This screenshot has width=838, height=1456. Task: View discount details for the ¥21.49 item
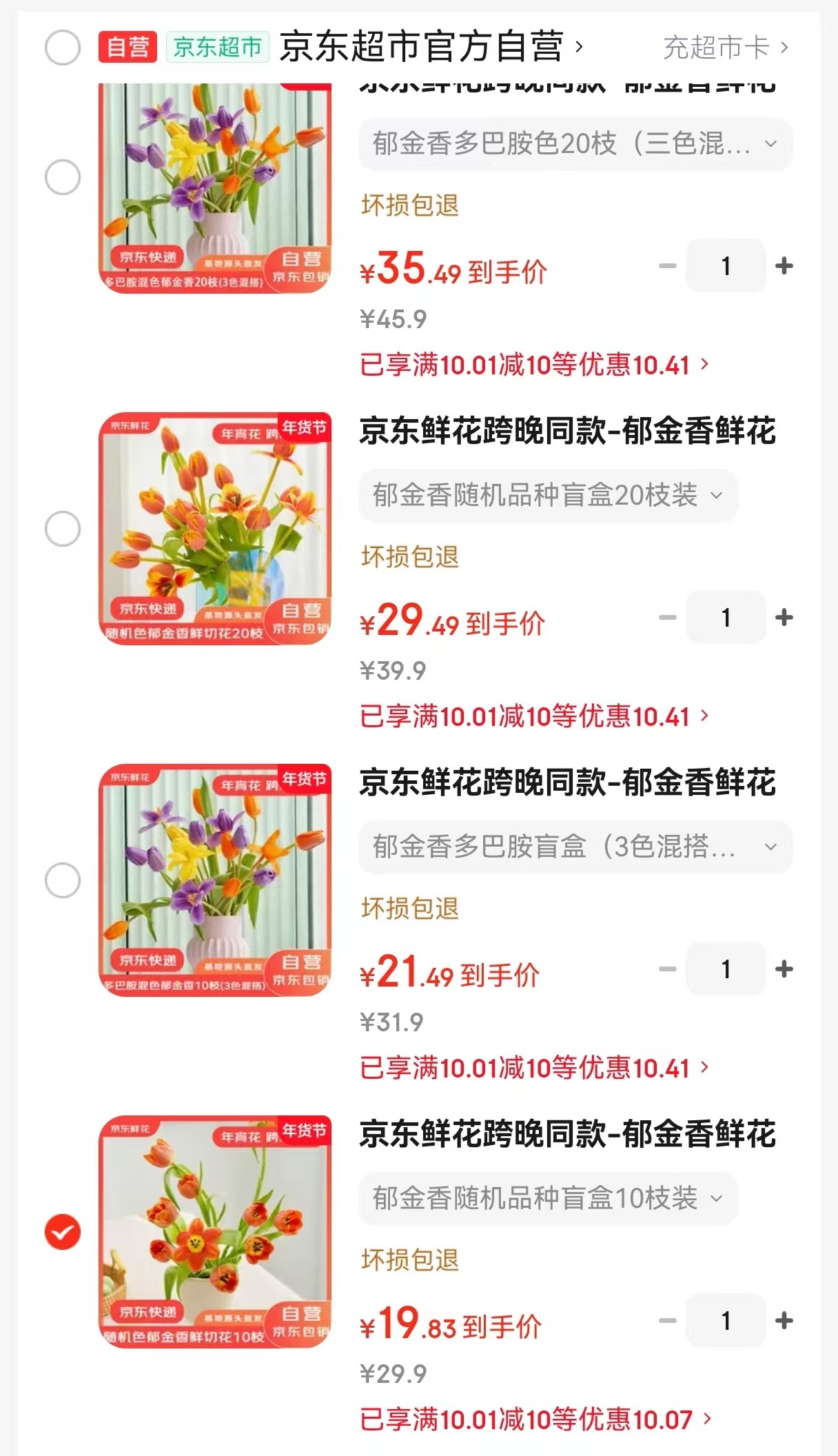tap(533, 1068)
